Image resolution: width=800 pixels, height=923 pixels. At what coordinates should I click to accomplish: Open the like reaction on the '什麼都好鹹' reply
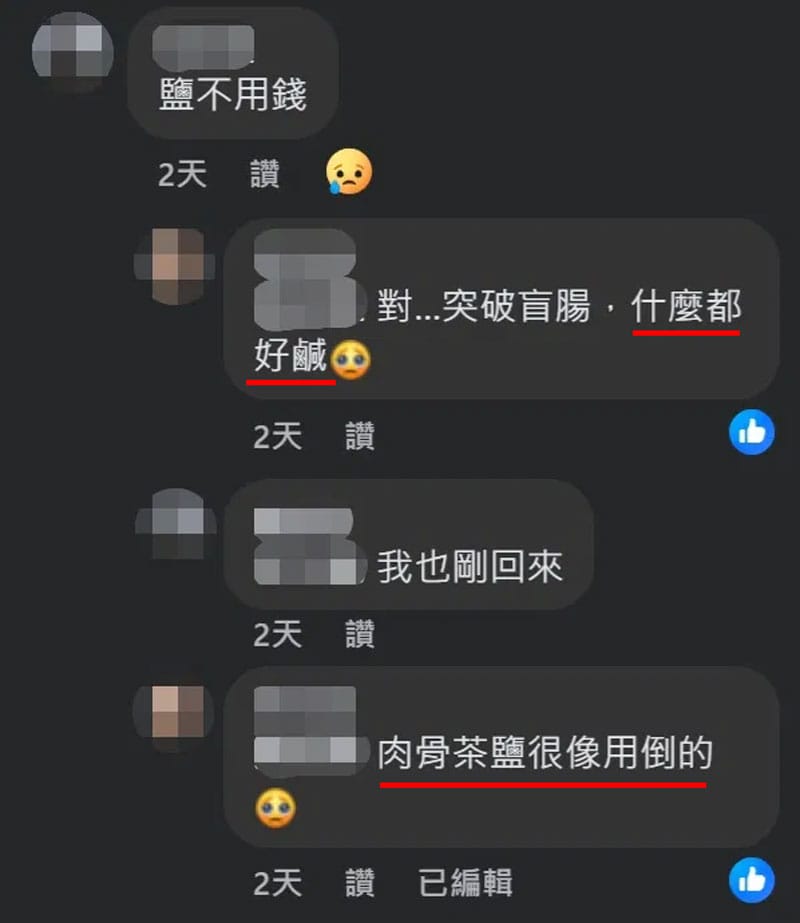pos(752,432)
